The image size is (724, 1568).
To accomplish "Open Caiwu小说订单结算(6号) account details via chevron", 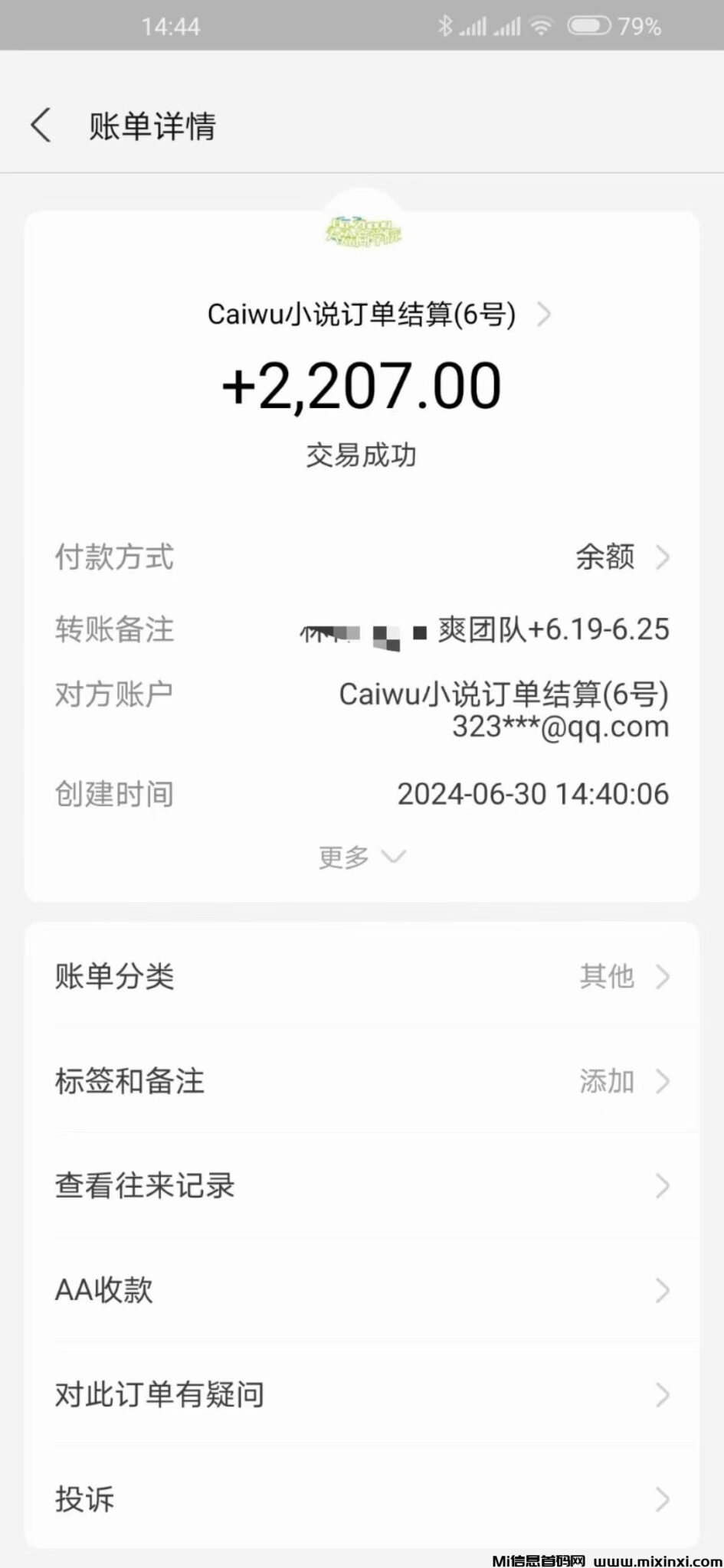I will [544, 313].
